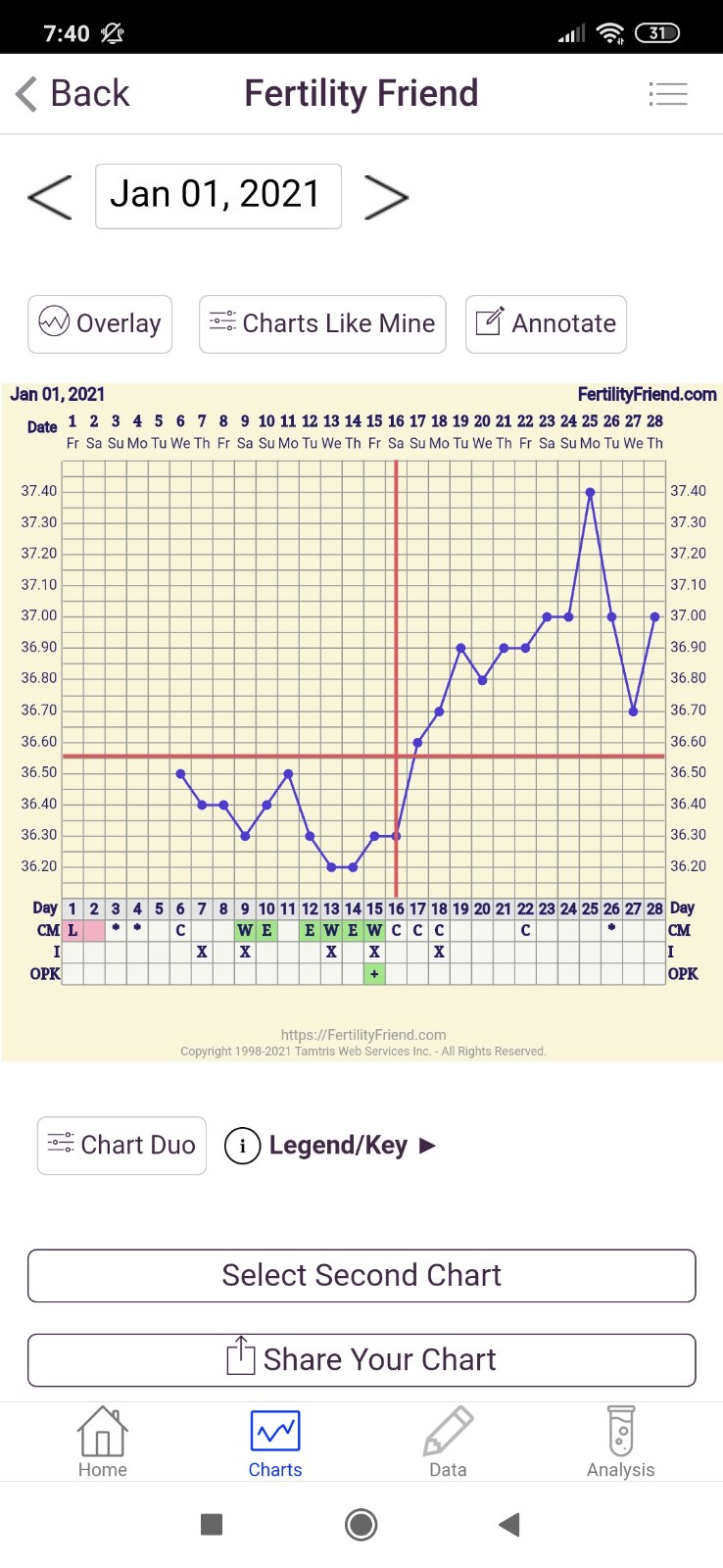Expand the Legend/Key section
Image resolution: width=723 pixels, height=1568 pixels.
click(x=331, y=1145)
